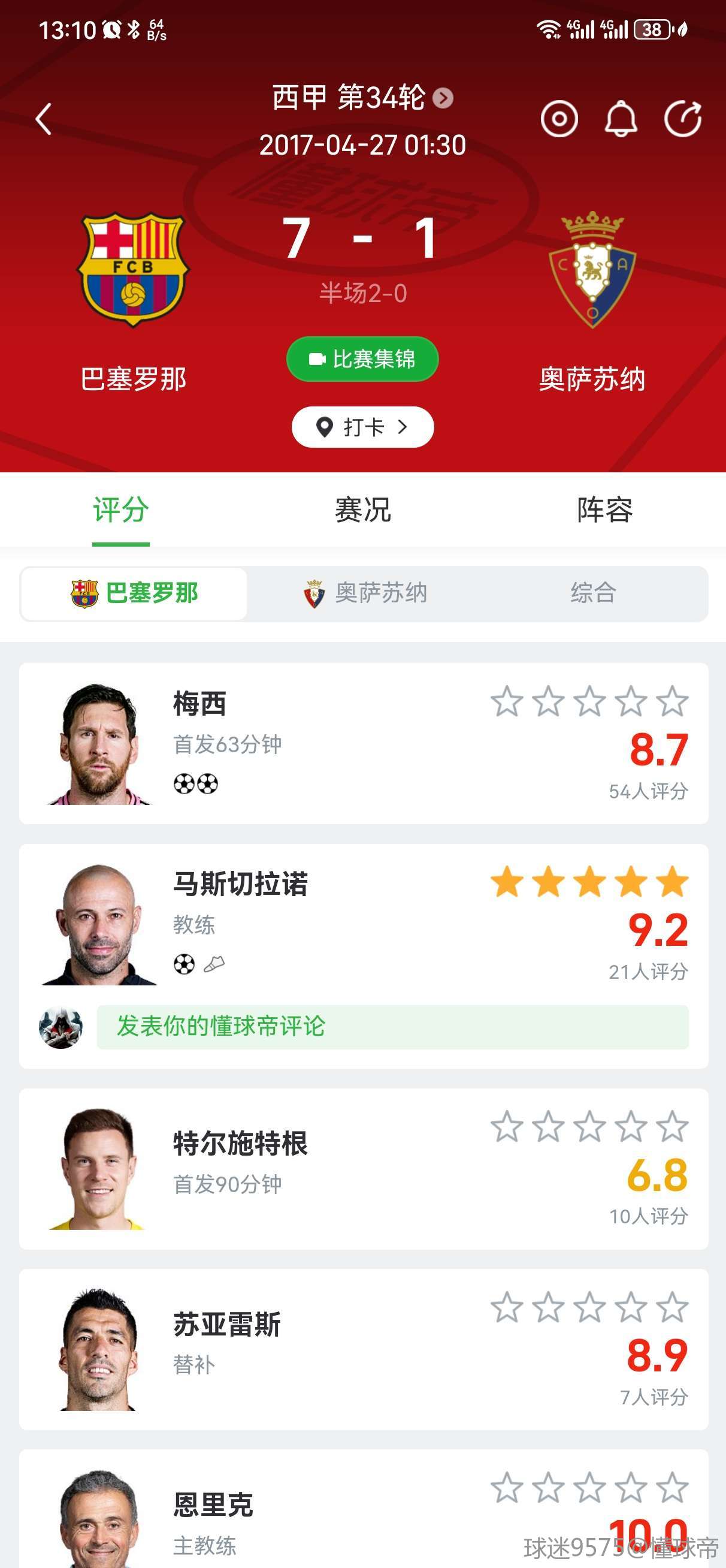Tap the 打卡 check-in button

click(362, 427)
